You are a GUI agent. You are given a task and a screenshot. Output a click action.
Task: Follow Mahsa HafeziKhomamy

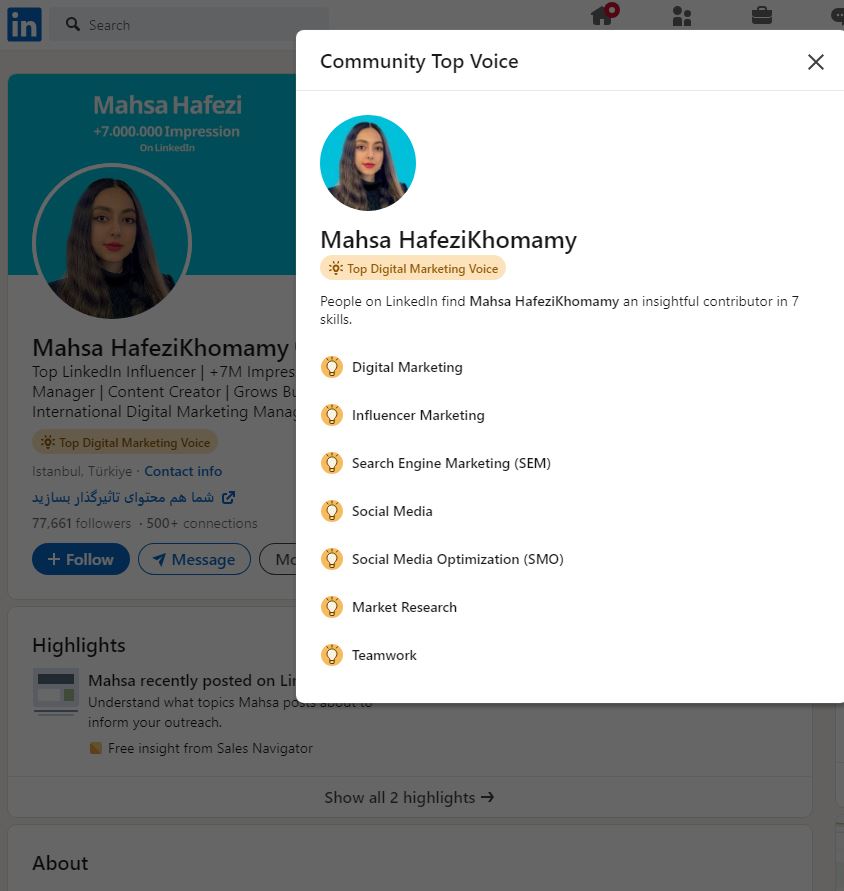pos(81,559)
